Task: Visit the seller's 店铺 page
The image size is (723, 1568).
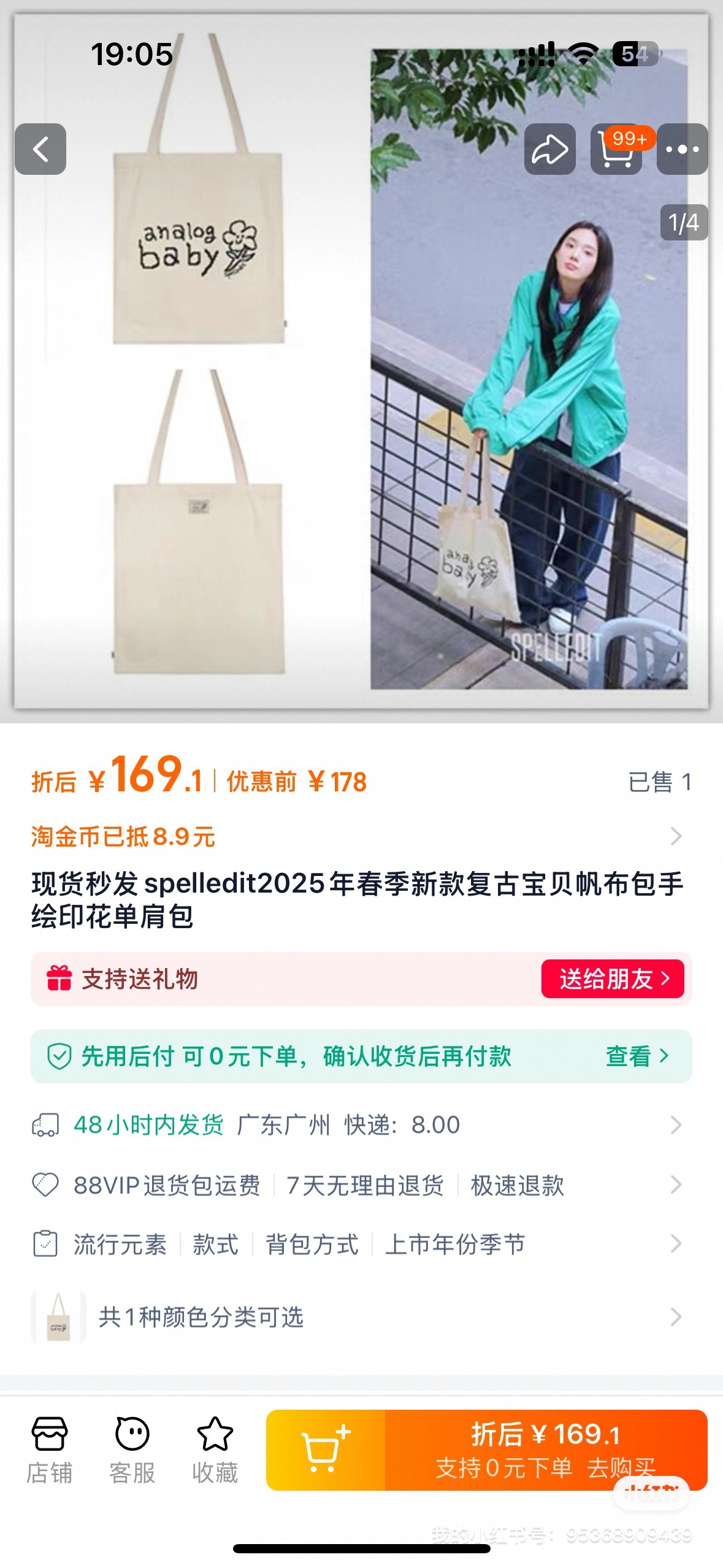Action: click(x=50, y=1450)
